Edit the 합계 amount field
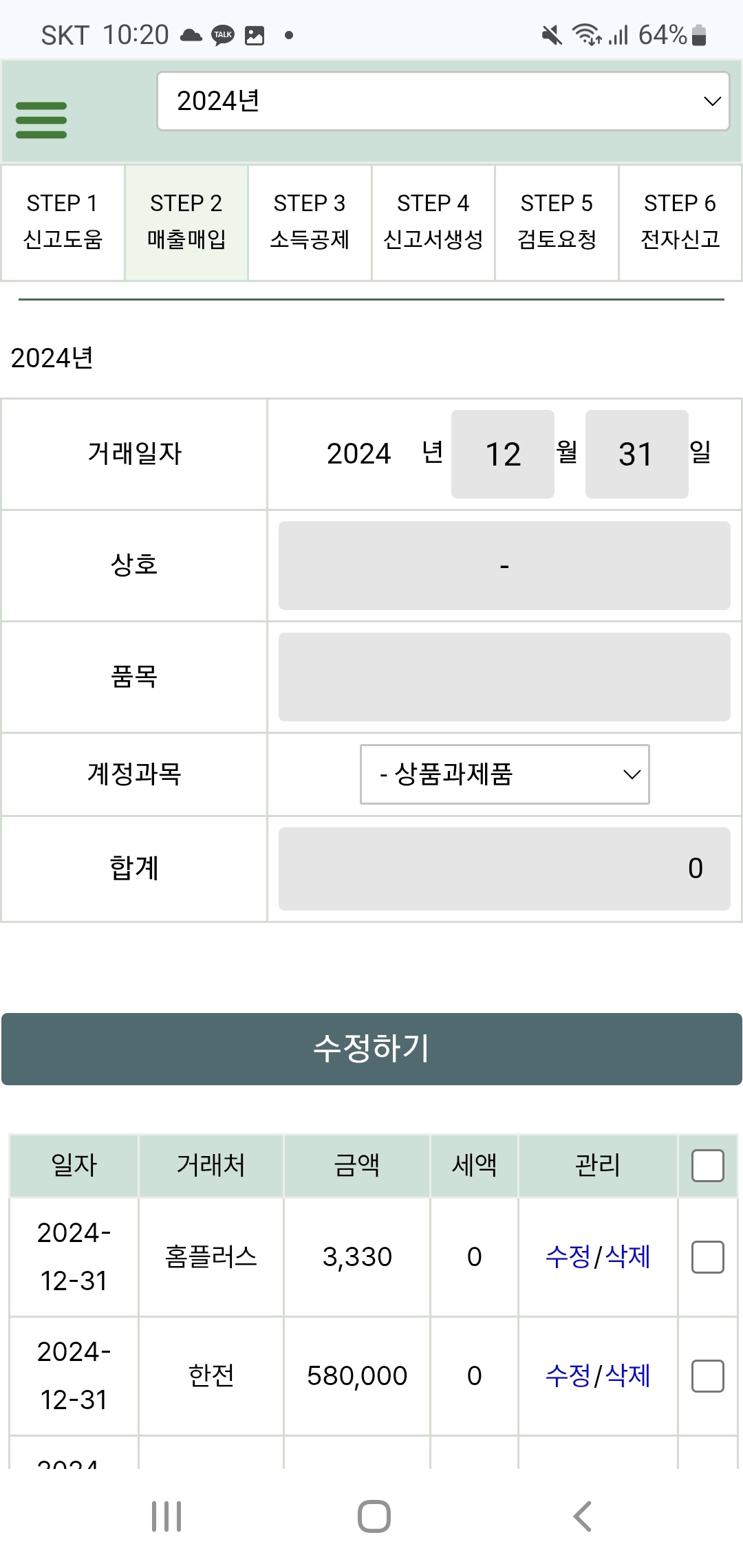Viewport: 743px width, 1568px height. [504, 869]
